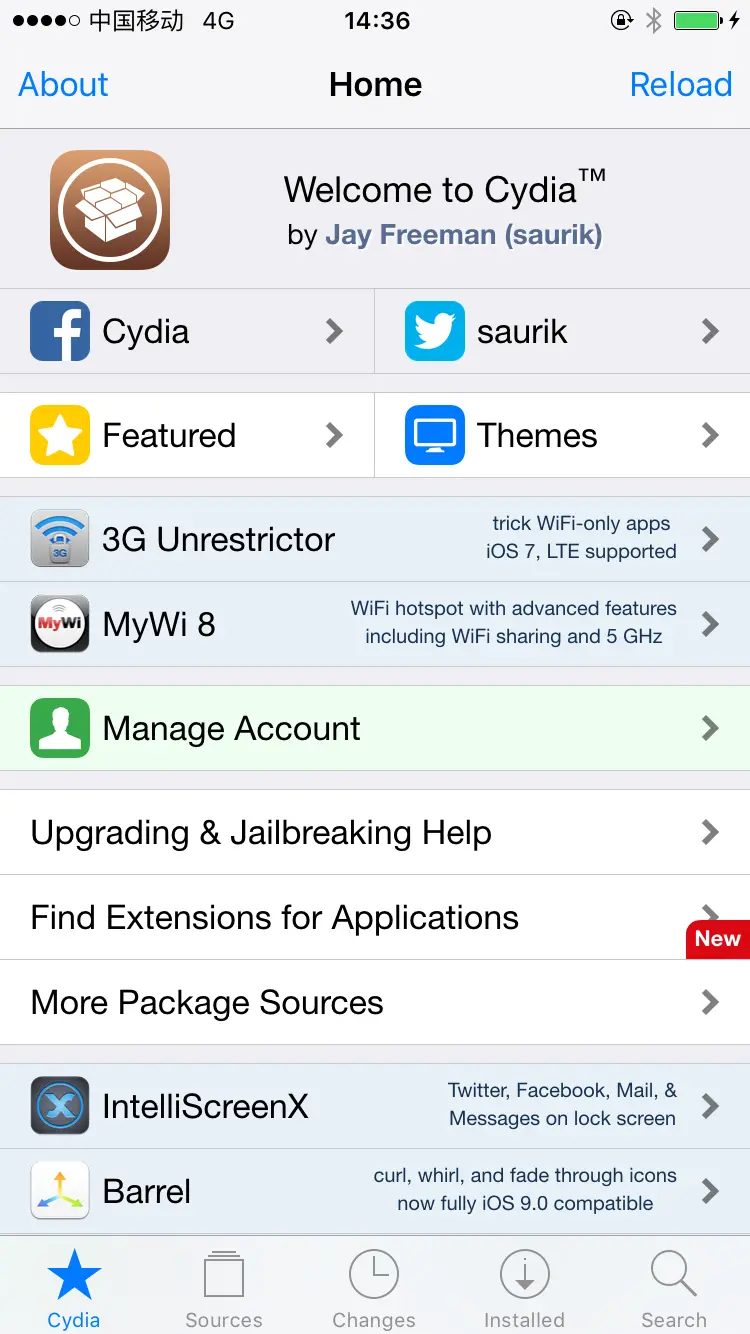Viewport: 750px width, 1334px height.
Task: Tap the About button
Action: coord(63,85)
